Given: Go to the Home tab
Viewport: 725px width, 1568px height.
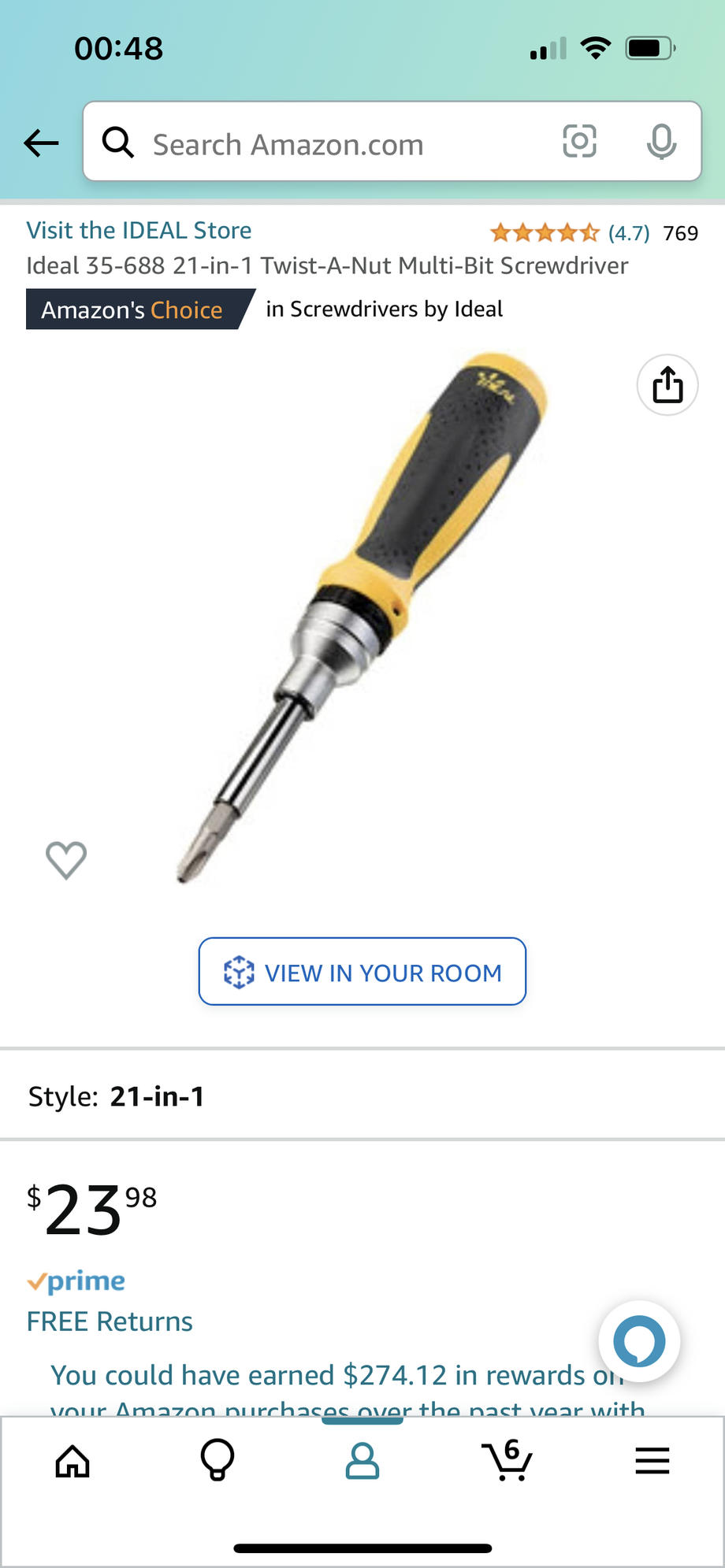Looking at the screenshot, I should coord(72,1462).
